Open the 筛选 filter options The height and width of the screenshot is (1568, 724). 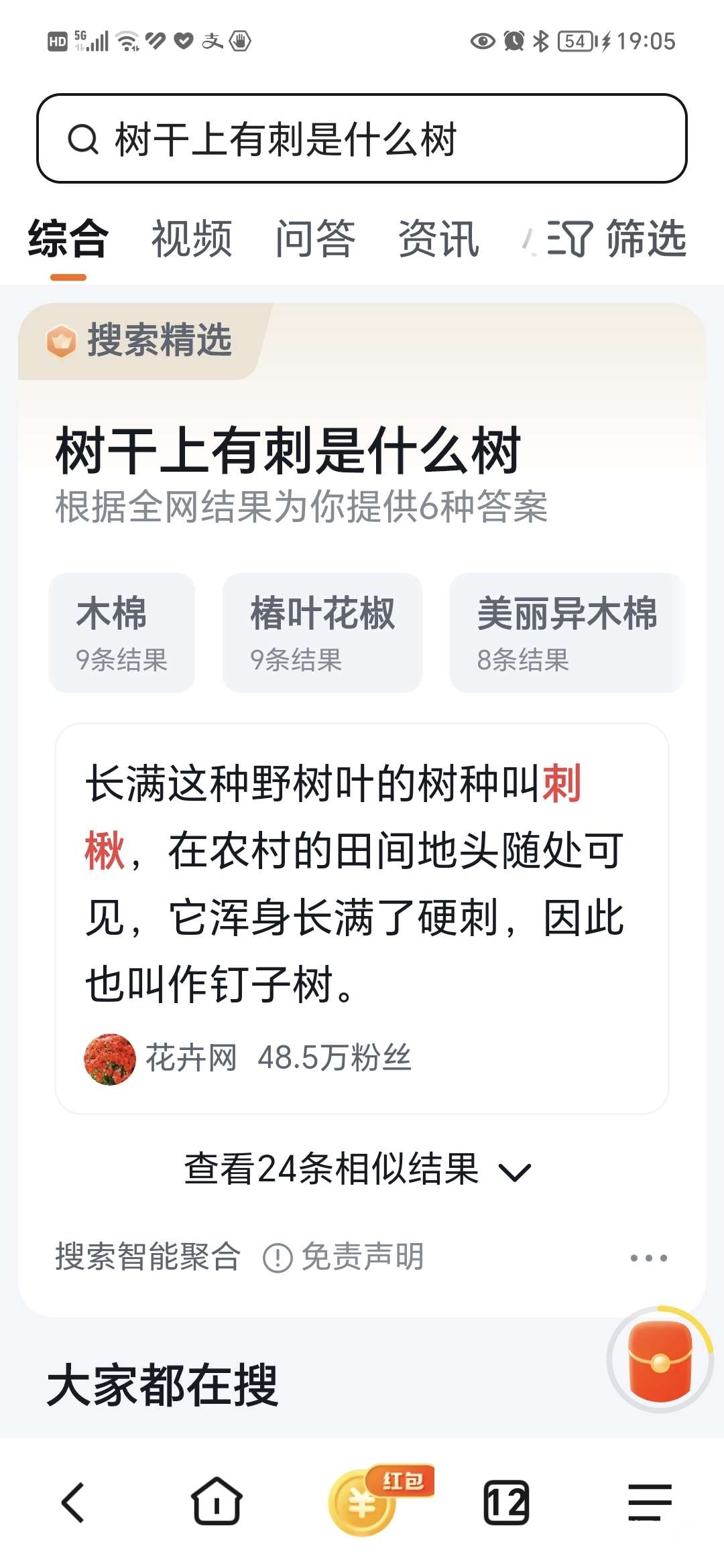click(x=617, y=239)
